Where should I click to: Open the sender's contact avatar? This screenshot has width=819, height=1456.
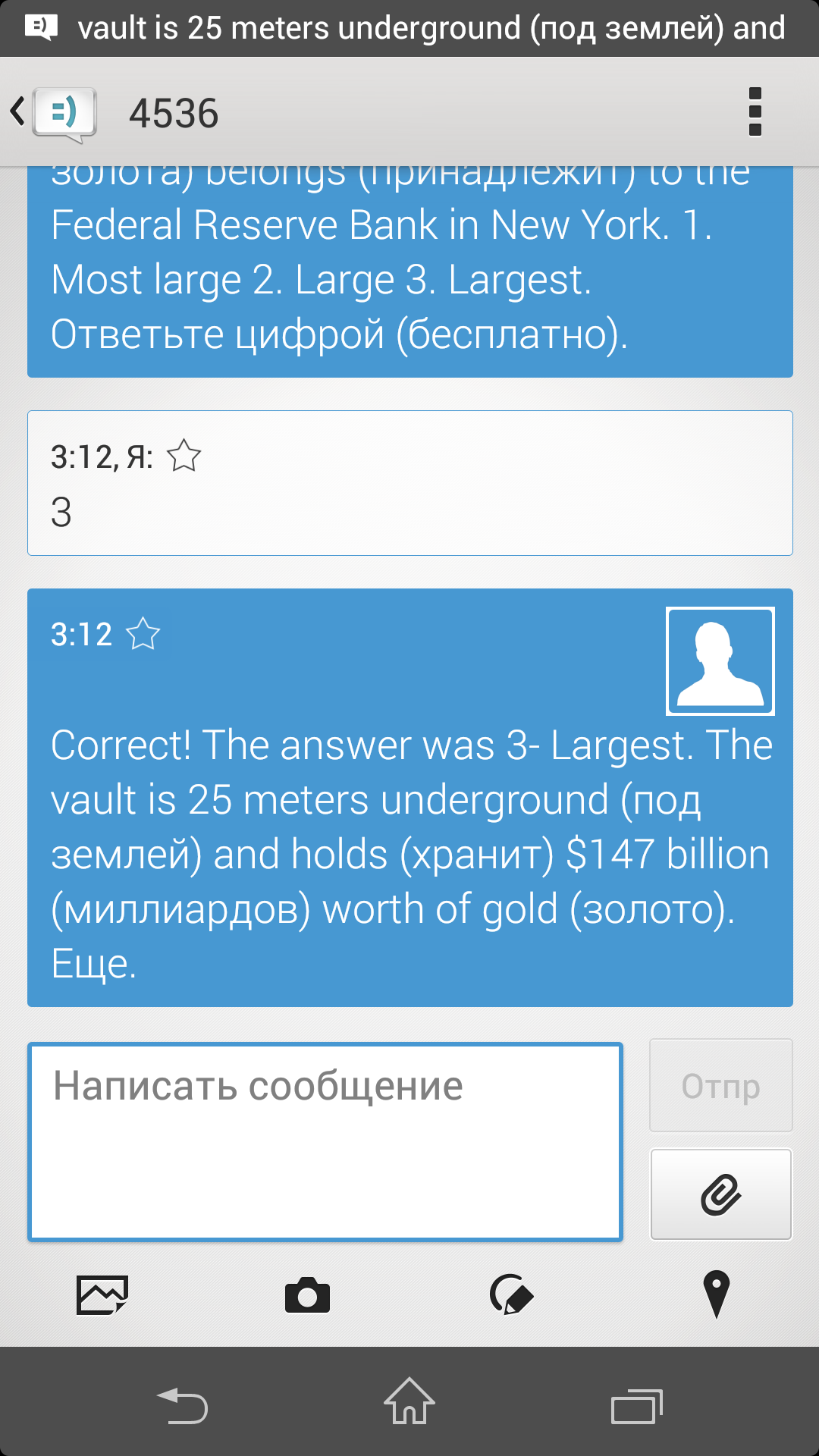pyautogui.click(x=720, y=661)
